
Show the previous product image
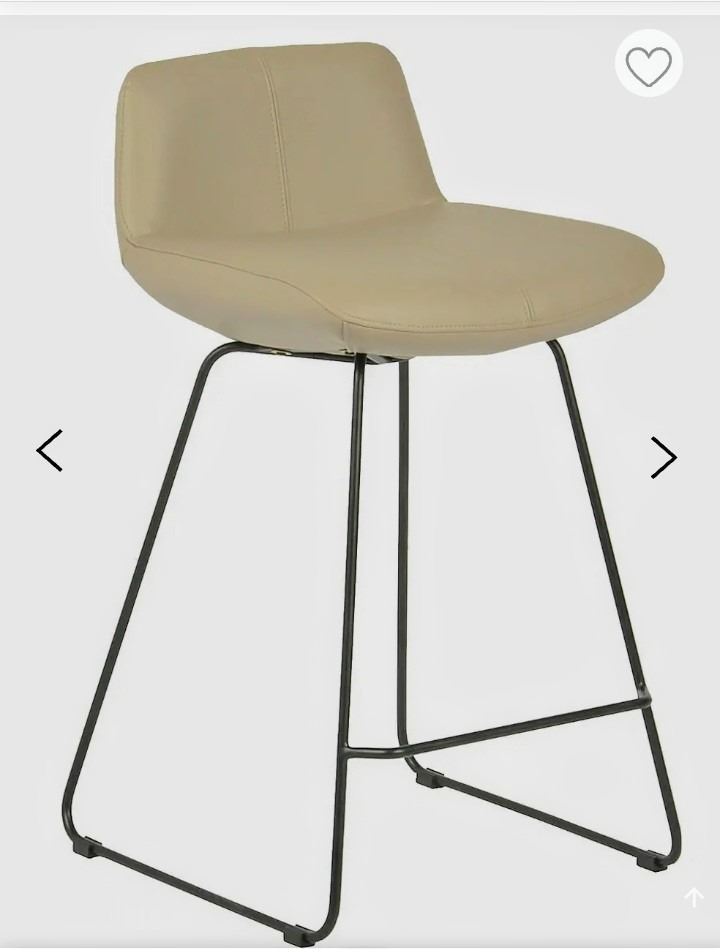[50, 451]
